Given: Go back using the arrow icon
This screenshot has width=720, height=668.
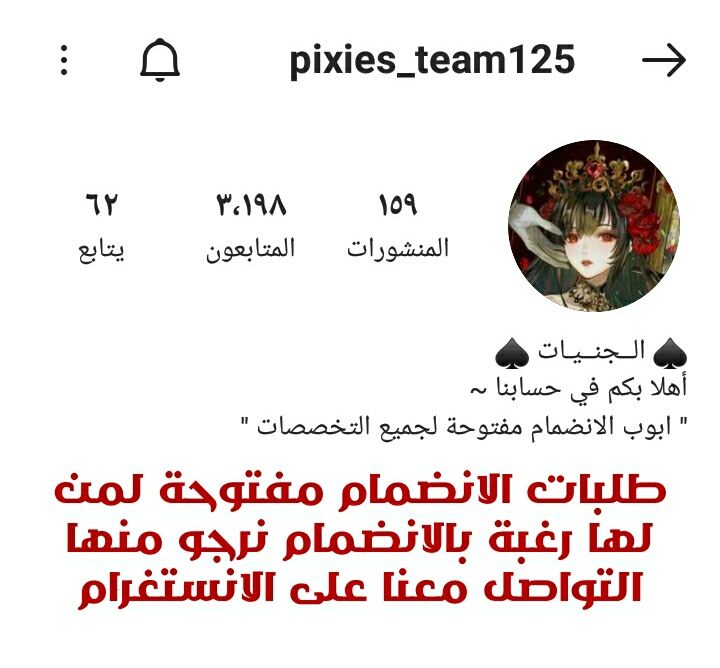Looking at the screenshot, I should pyautogui.click(x=664, y=62).
